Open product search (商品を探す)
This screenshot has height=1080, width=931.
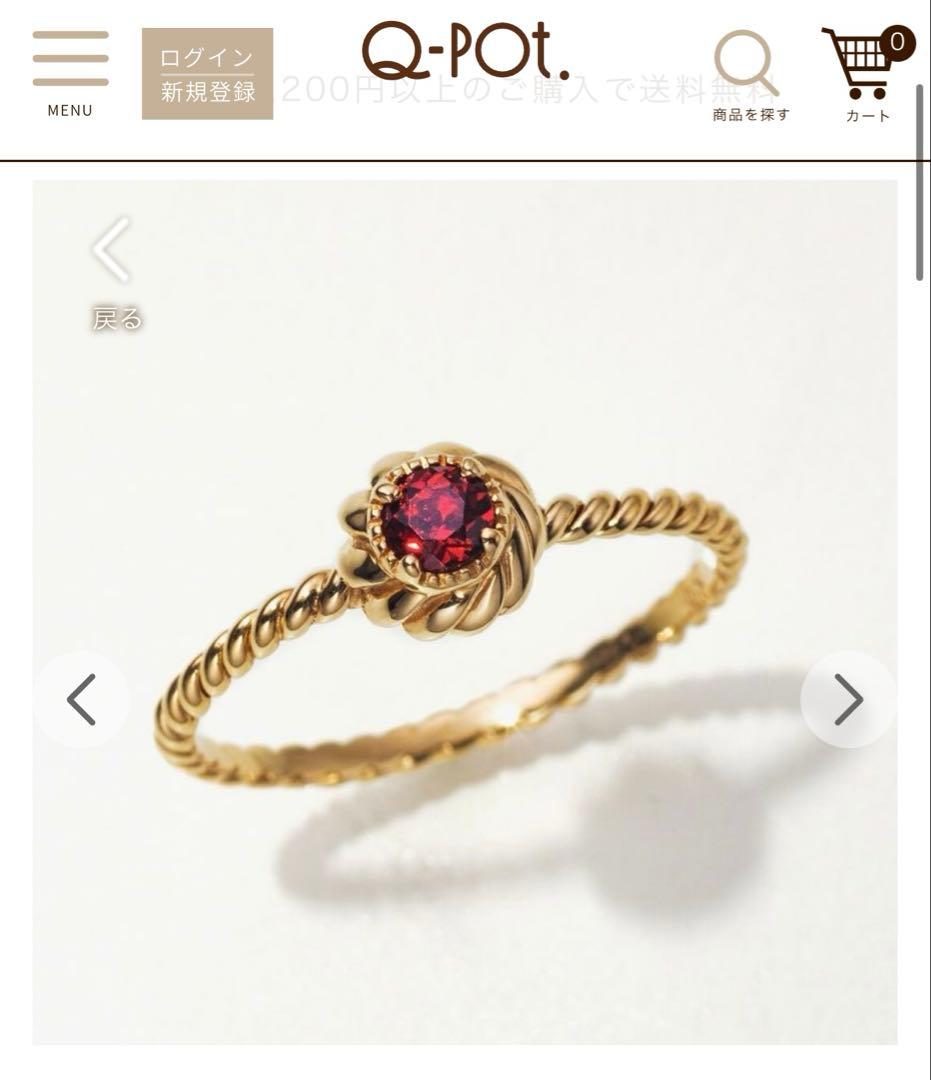point(749,75)
